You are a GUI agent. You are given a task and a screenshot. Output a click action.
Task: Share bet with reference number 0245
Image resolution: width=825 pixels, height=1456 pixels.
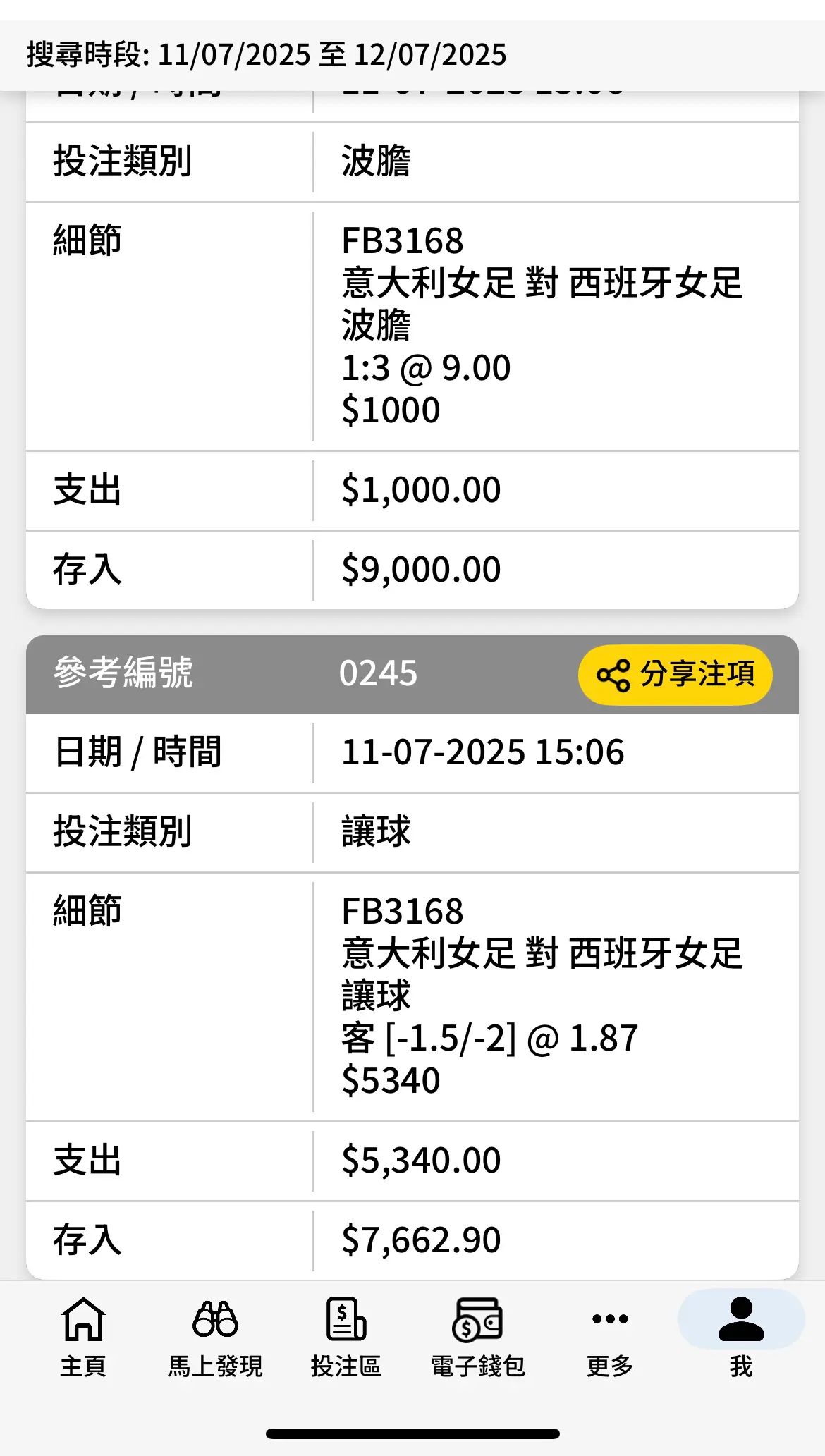click(675, 675)
